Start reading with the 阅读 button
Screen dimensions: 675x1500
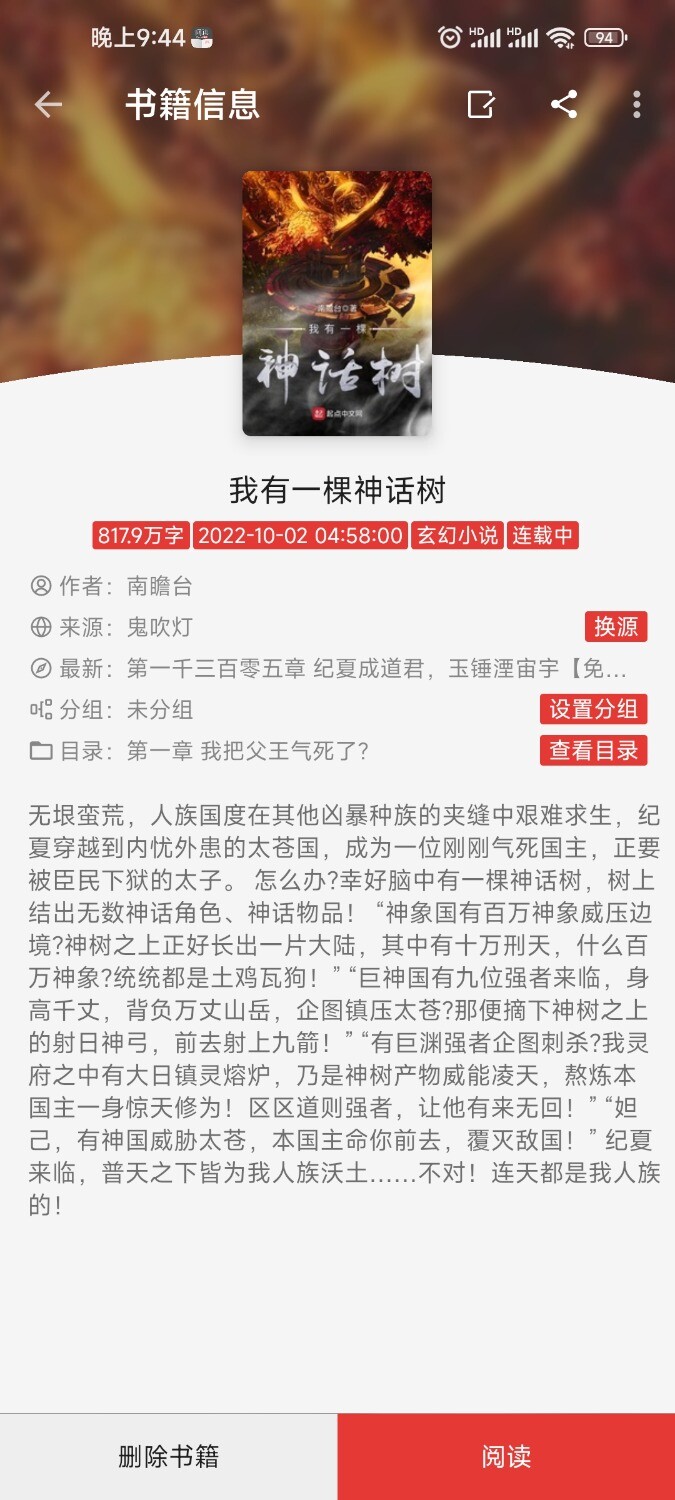coord(506,1456)
